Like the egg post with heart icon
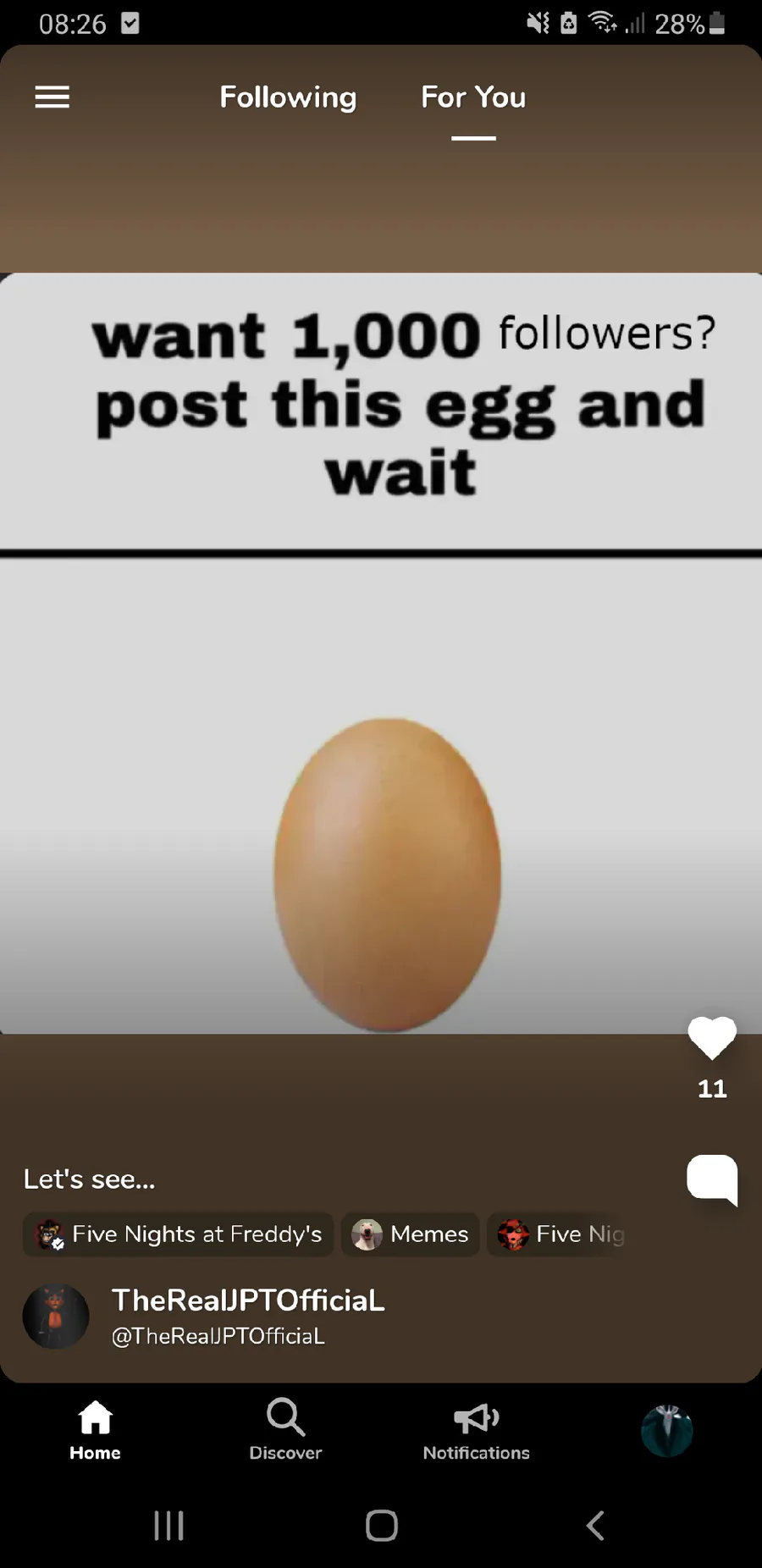Screen dimensions: 762x1568 [712, 1037]
